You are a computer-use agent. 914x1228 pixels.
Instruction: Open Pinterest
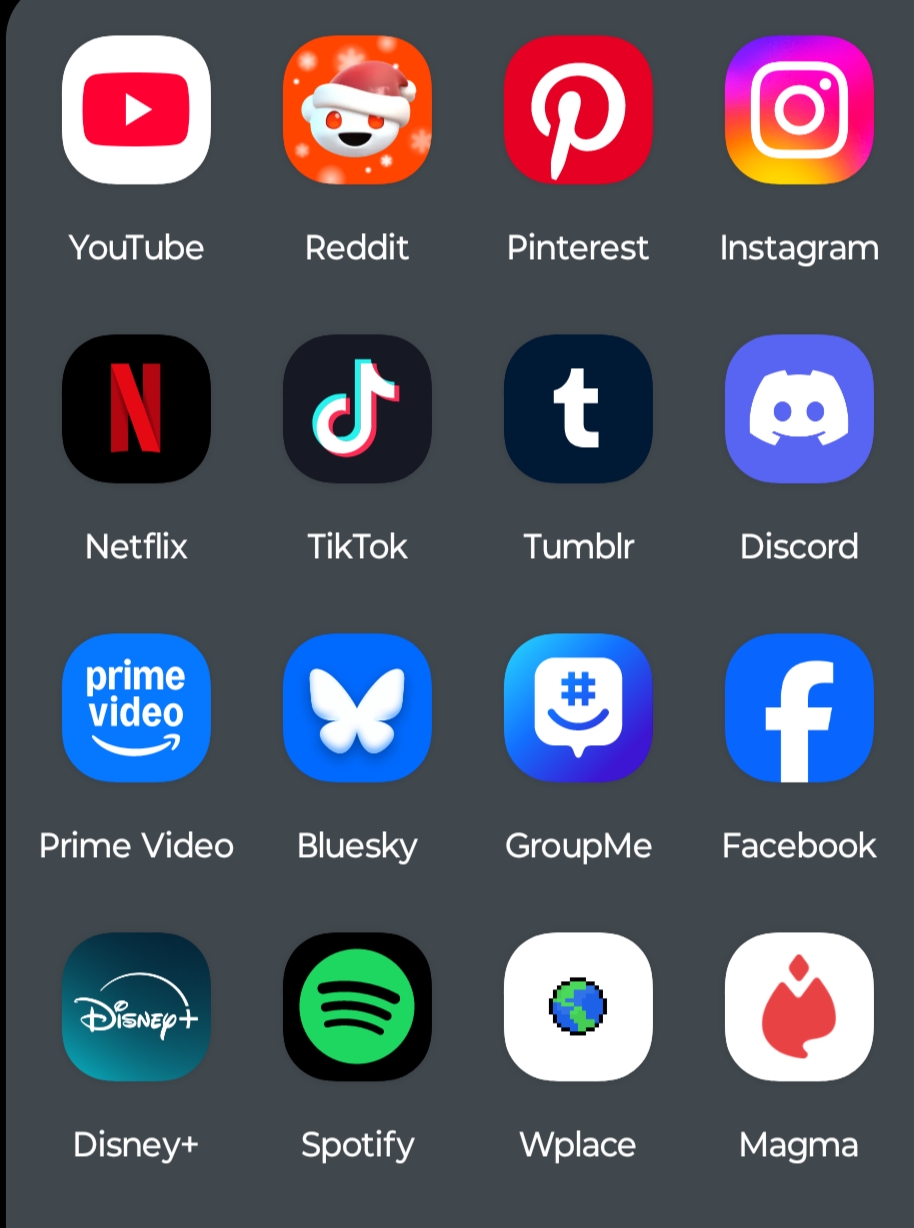578,110
